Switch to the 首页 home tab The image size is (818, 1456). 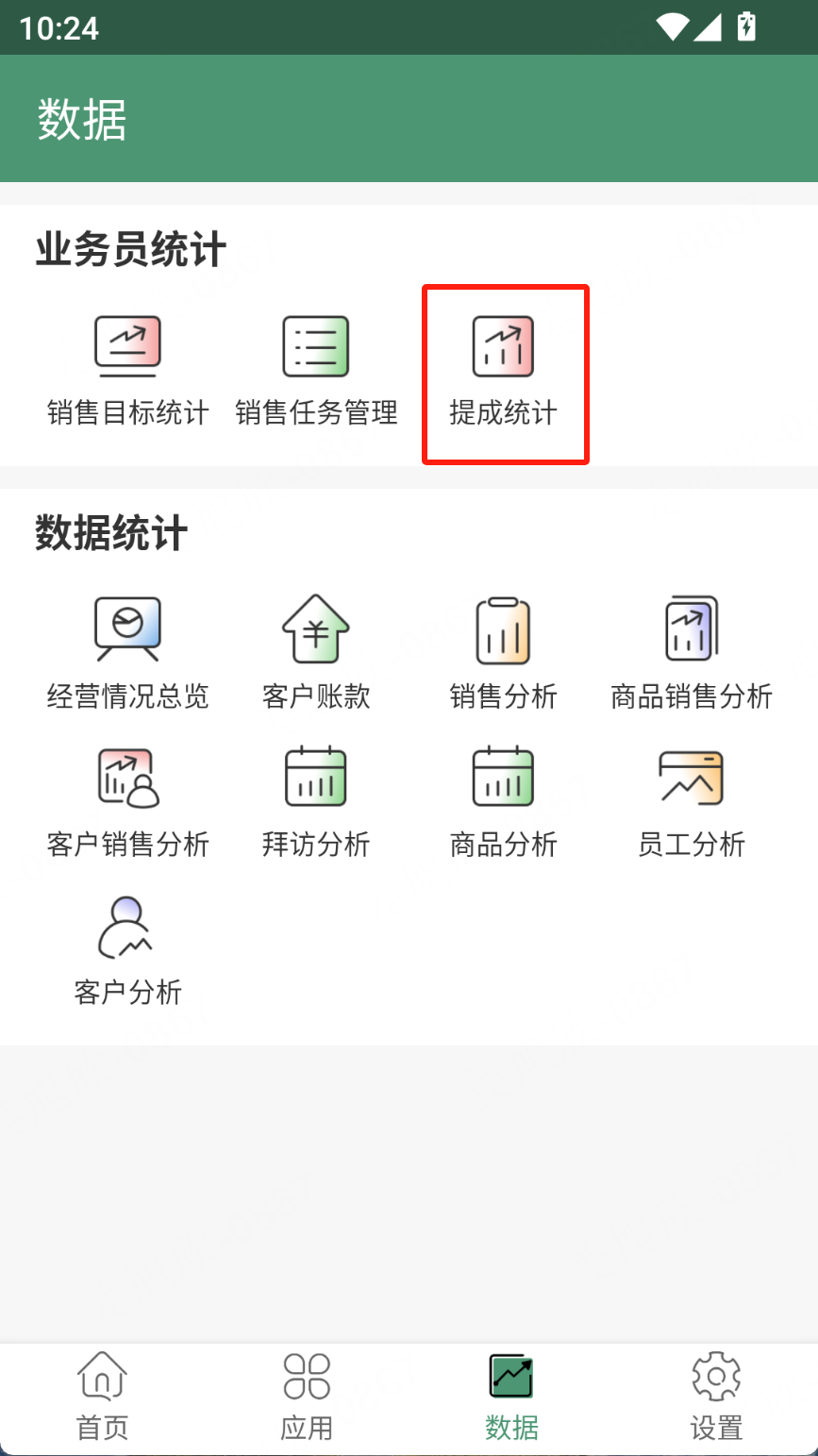pos(102,1397)
